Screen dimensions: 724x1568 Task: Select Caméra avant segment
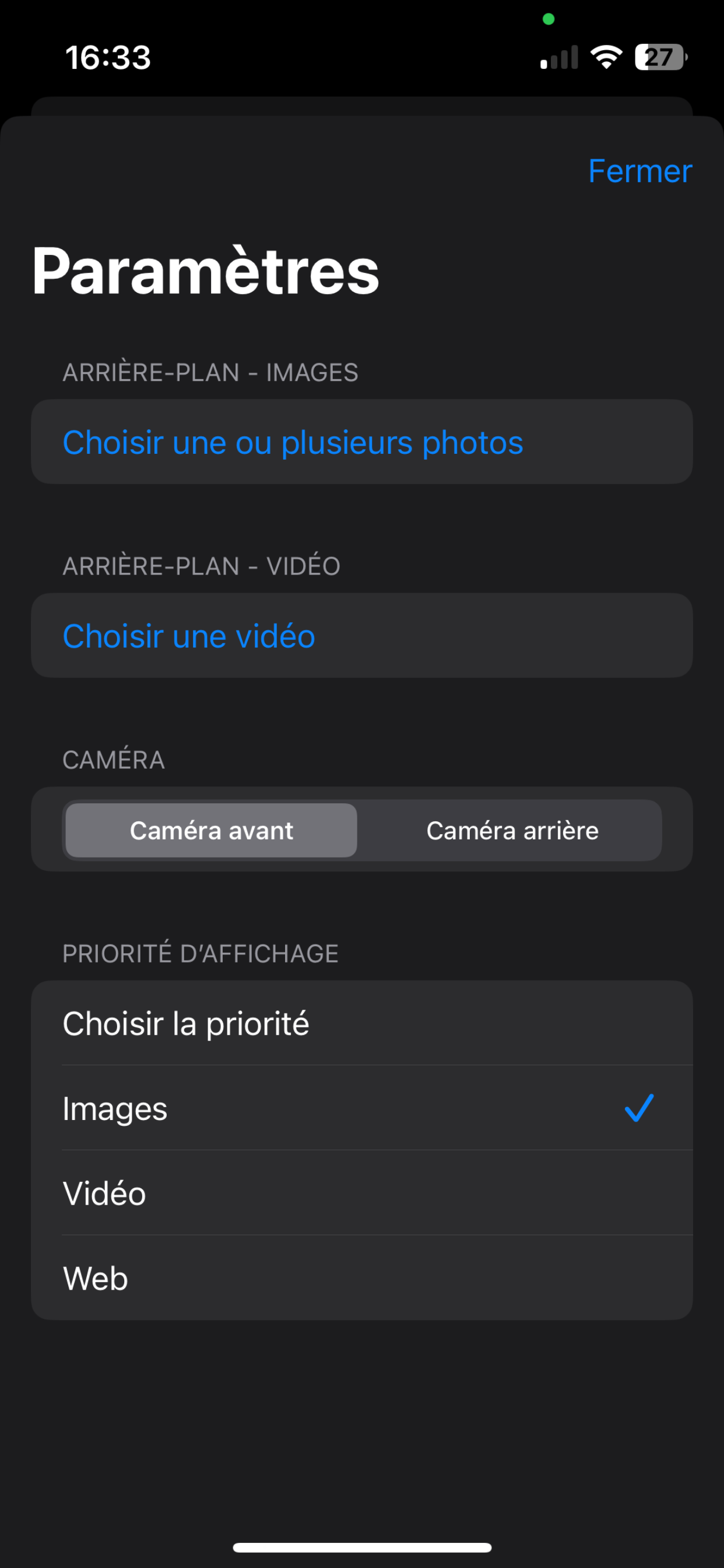click(211, 830)
